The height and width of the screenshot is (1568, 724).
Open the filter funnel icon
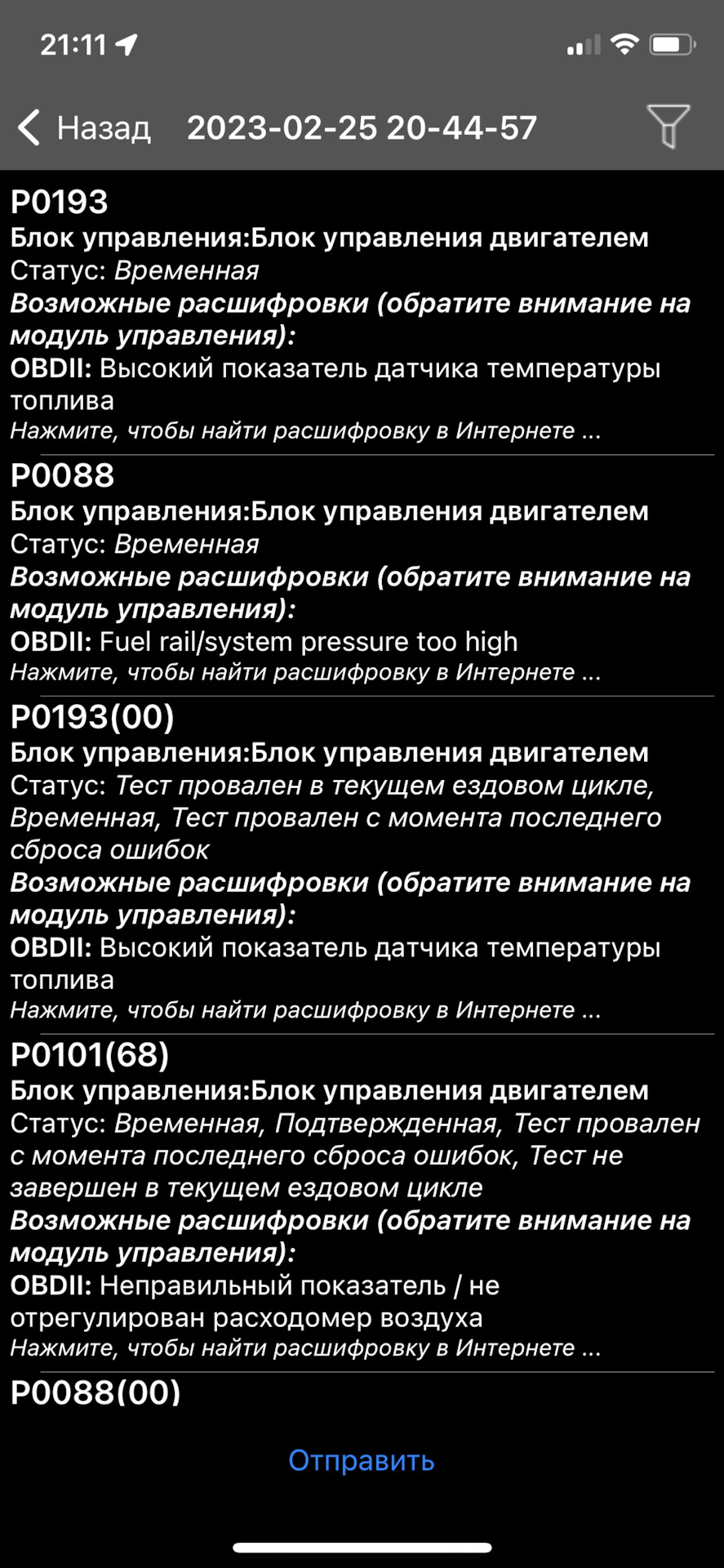pos(668,127)
